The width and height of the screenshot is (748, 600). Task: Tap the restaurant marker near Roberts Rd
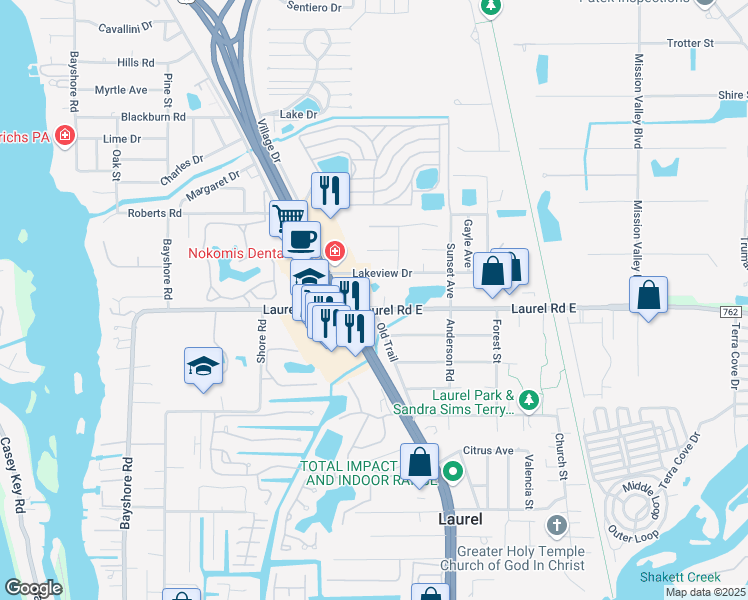click(329, 191)
